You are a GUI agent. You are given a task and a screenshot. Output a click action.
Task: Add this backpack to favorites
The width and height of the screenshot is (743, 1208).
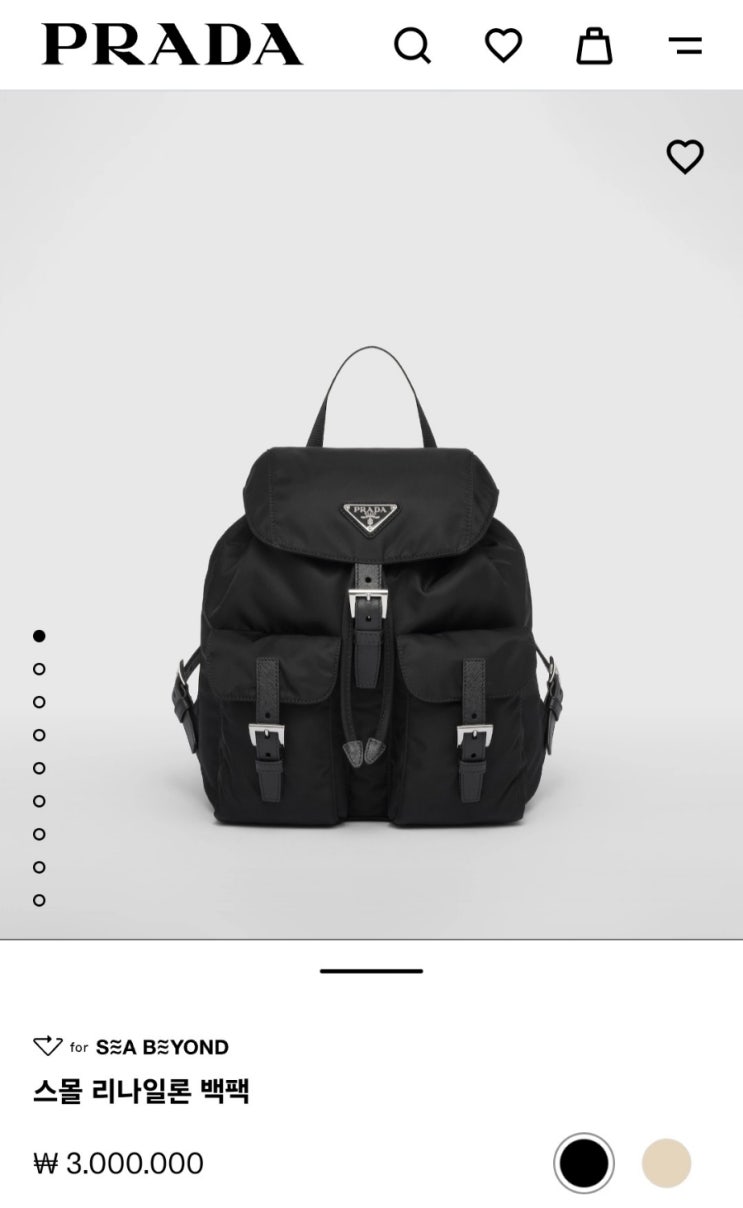click(685, 156)
